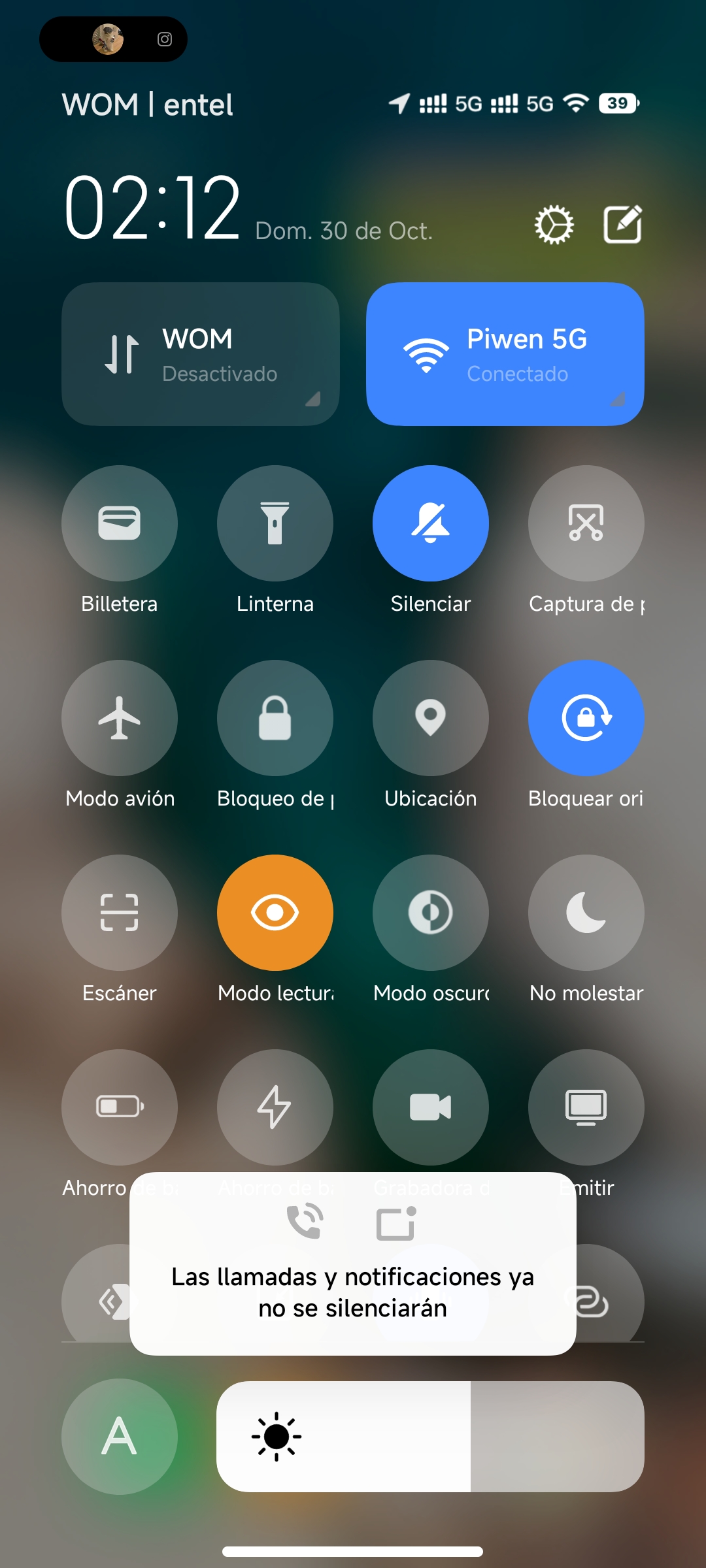This screenshot has width=706, height=1568.
Task: Open settings from the gear icon
Action: click(554, 225)
